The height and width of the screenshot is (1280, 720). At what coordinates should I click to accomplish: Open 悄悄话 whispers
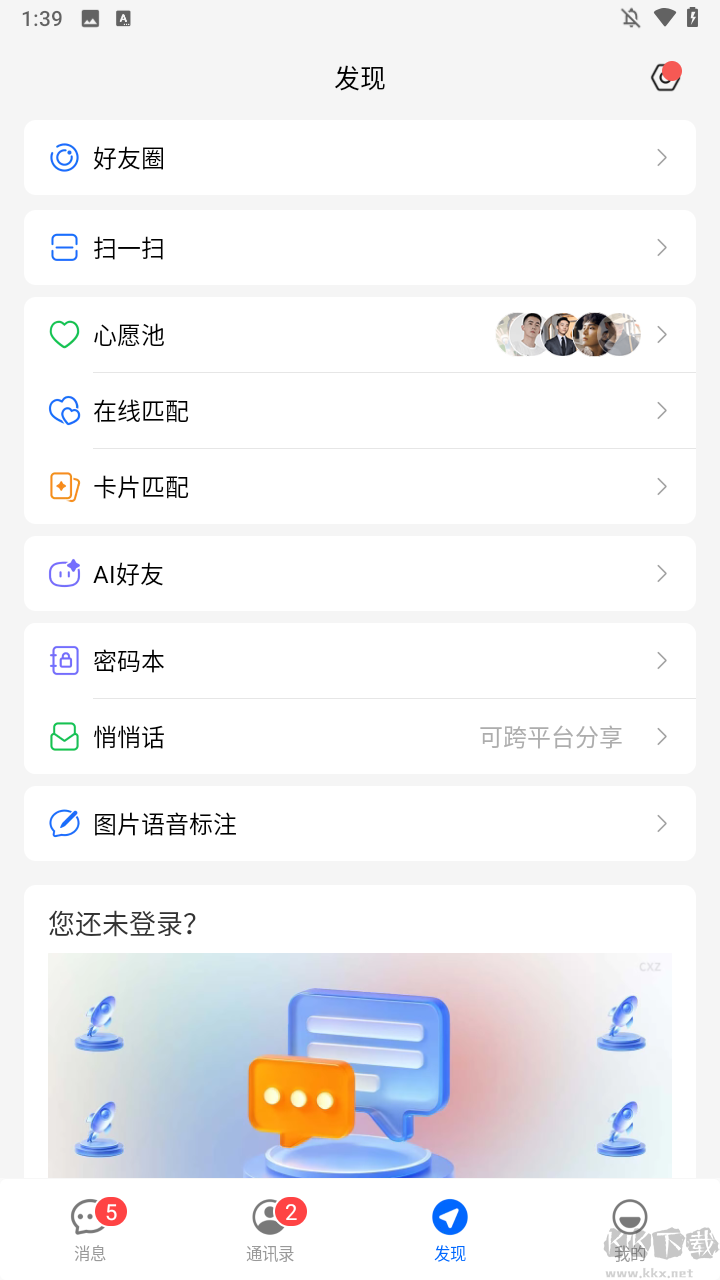coord(359,737)
